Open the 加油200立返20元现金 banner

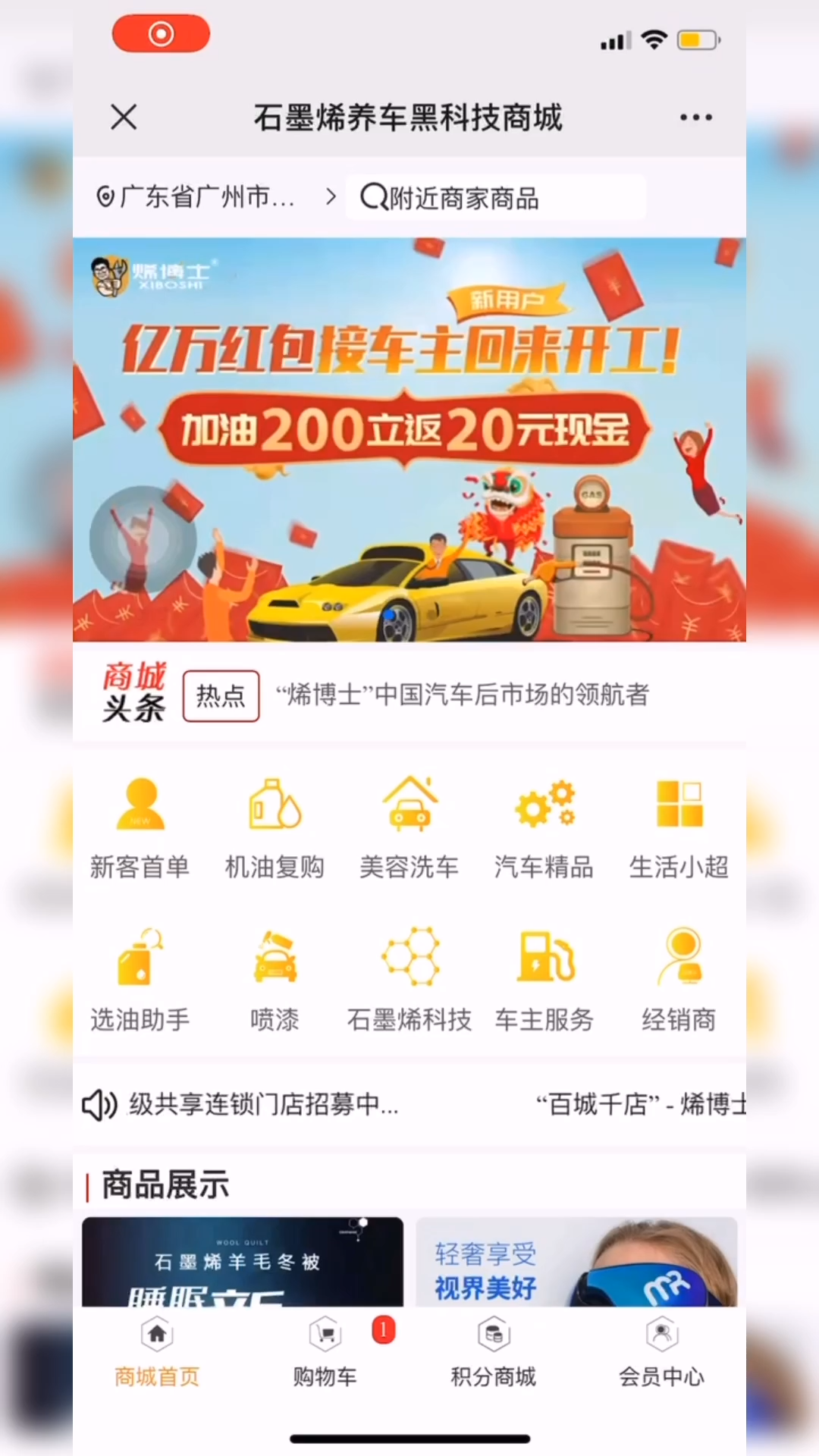tap(409, 440)
